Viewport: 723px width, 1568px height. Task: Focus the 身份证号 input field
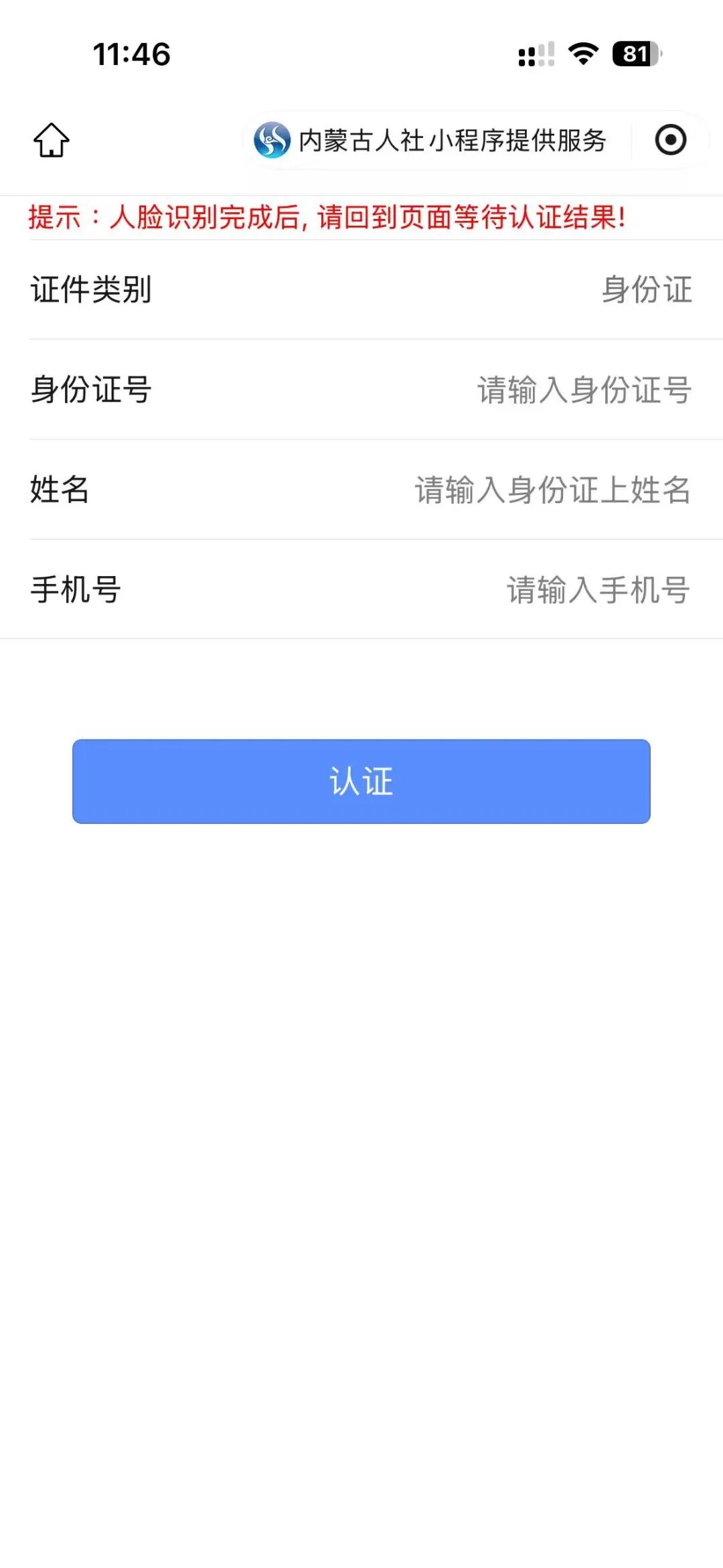click(x=583, y=390)
